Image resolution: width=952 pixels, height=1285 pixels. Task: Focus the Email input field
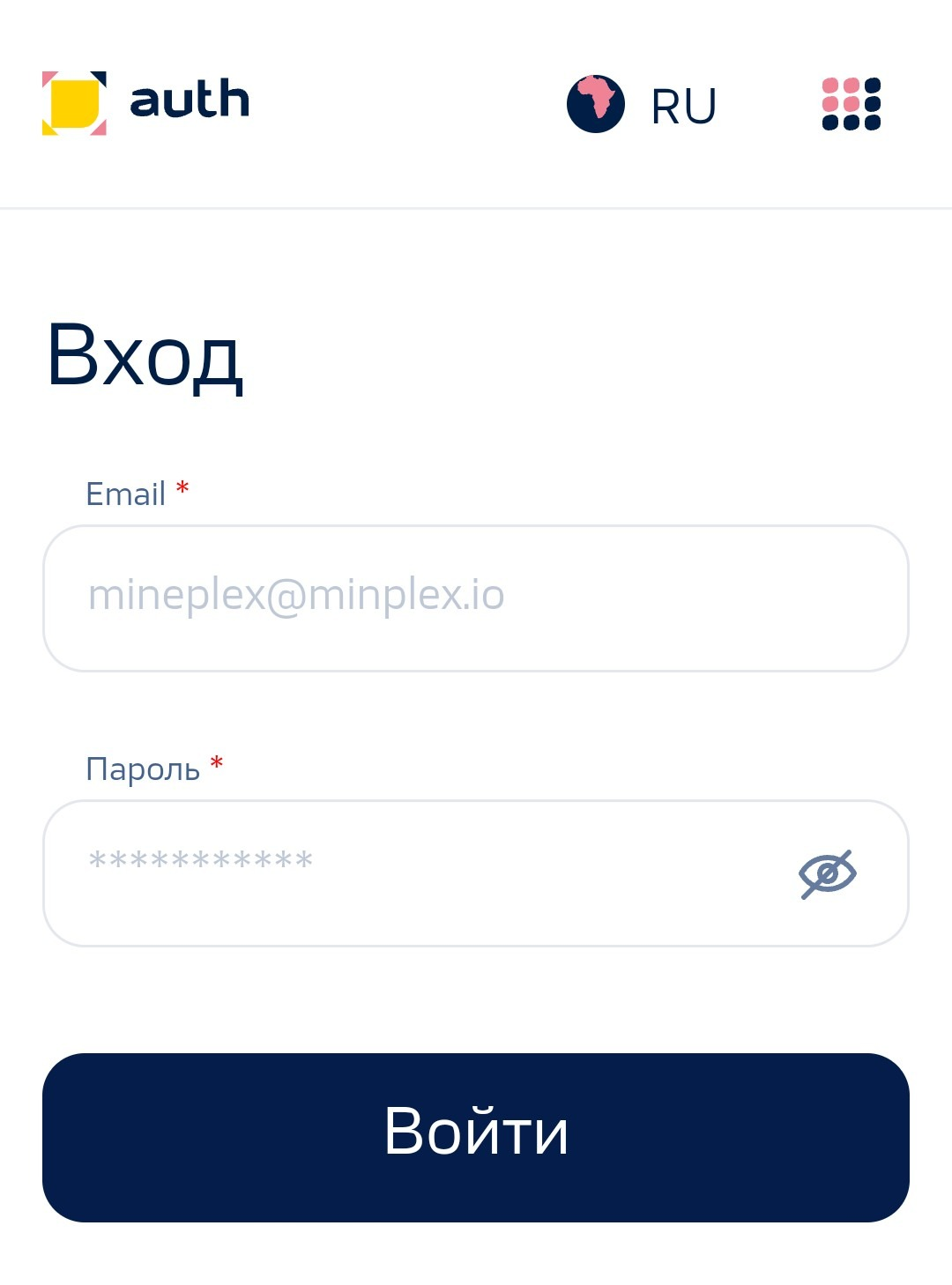tap(476, 598)
